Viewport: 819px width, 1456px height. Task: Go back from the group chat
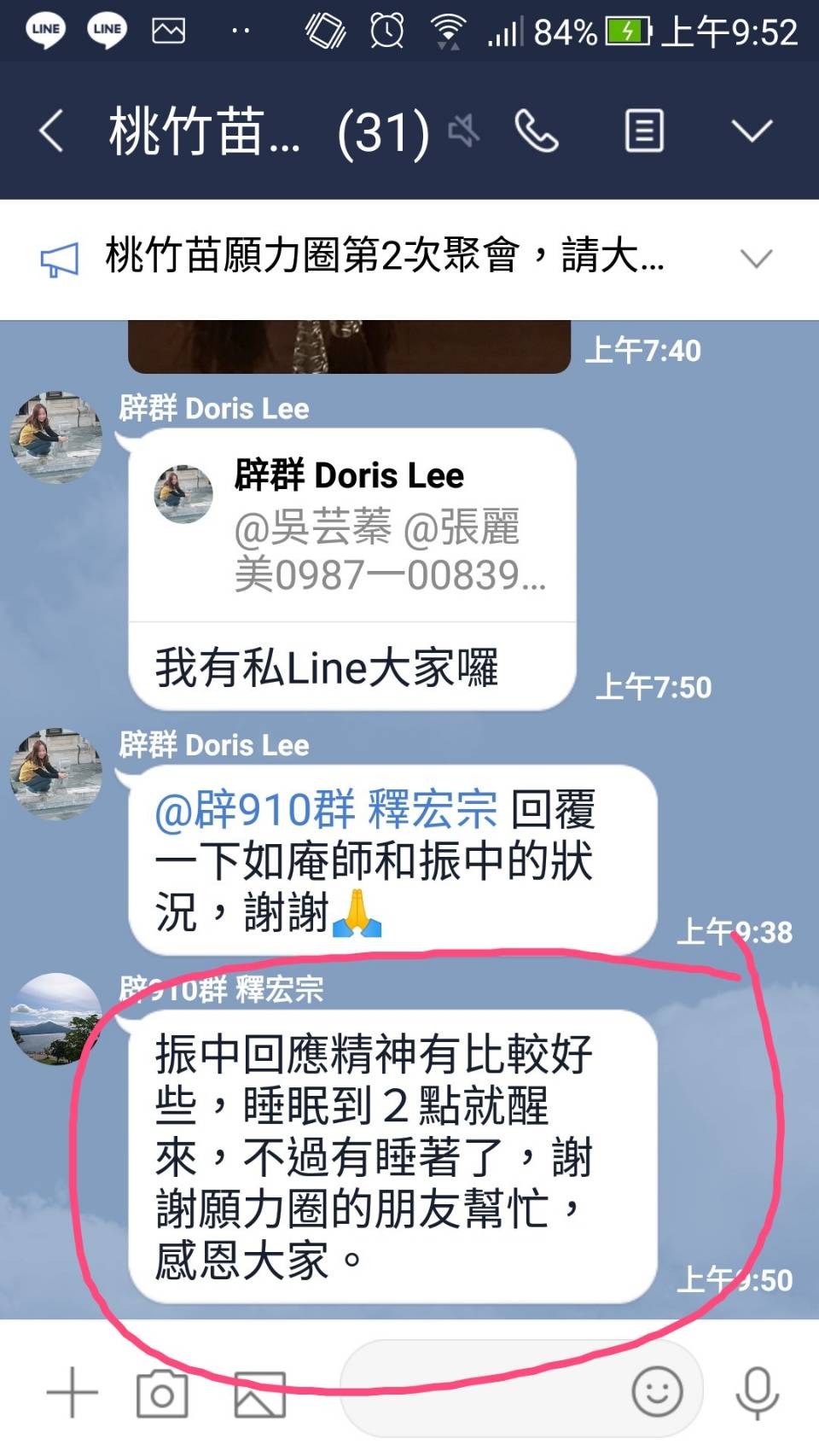(51, 132)
